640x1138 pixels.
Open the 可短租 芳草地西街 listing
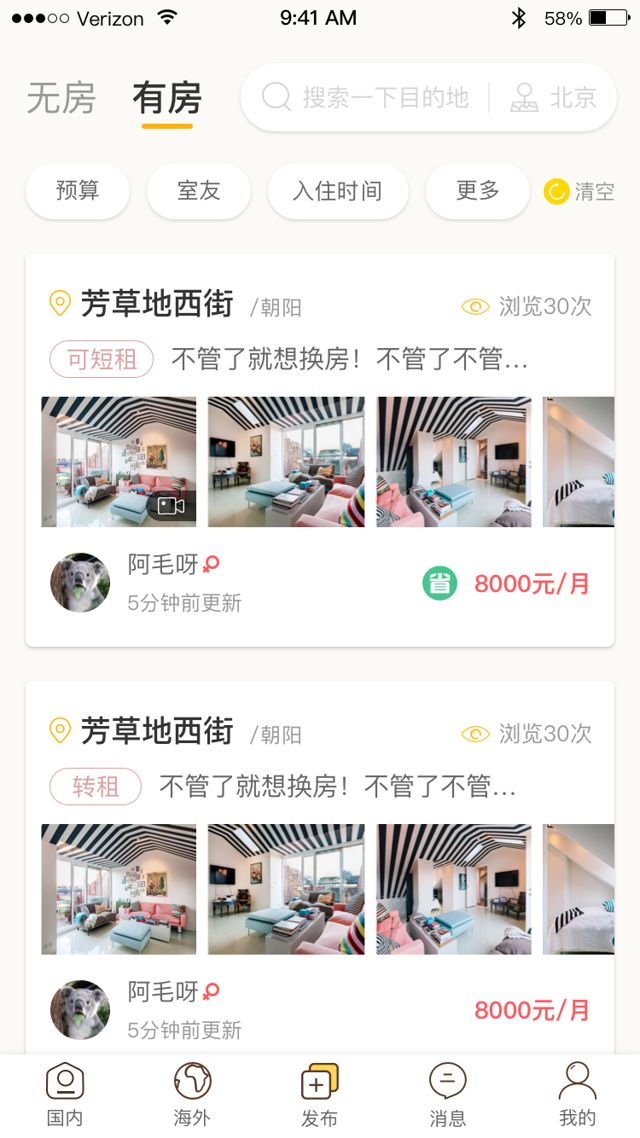point(157,304)
